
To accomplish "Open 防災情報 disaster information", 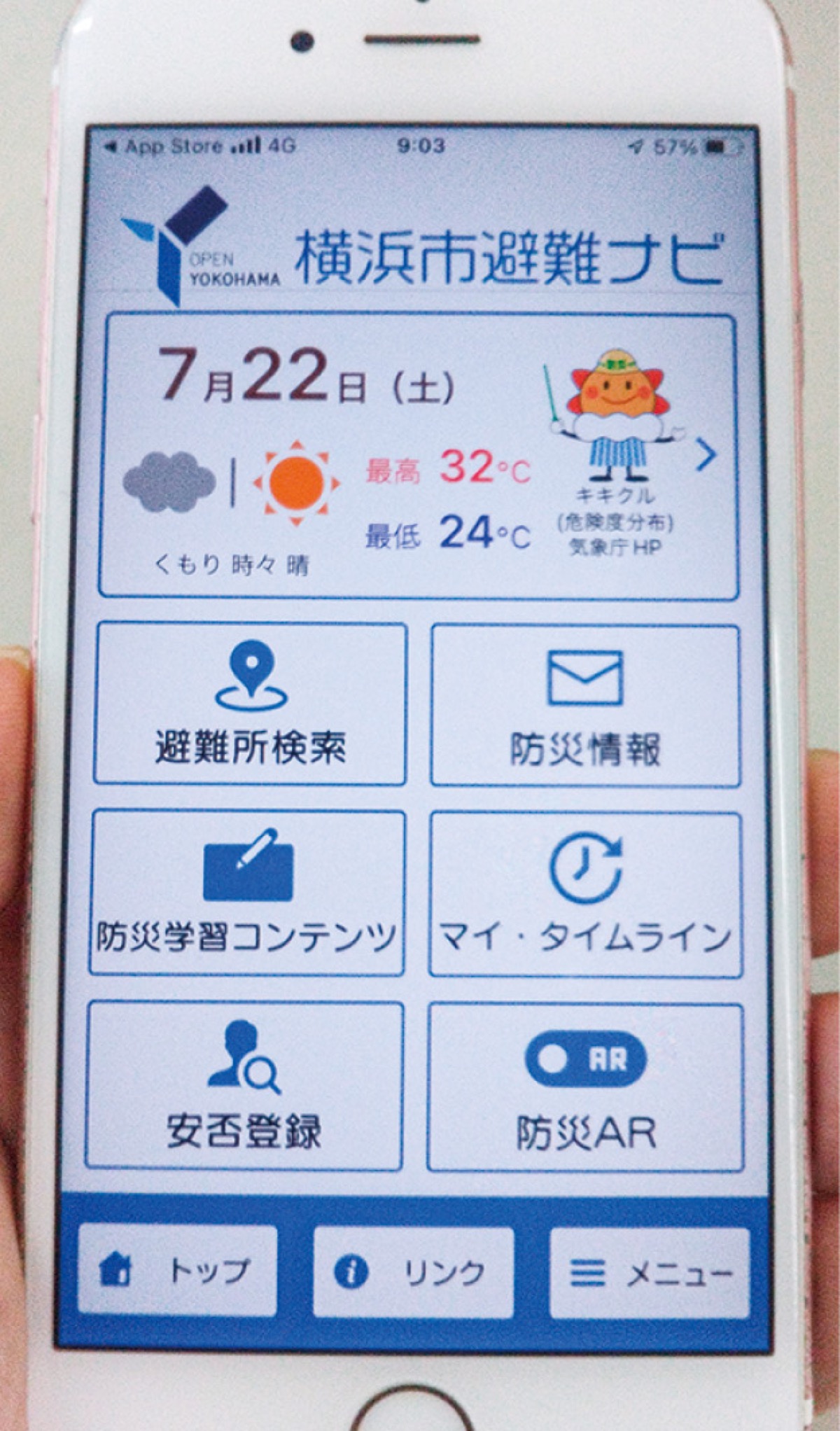I will pyautogui.click(x=585, y=706).
